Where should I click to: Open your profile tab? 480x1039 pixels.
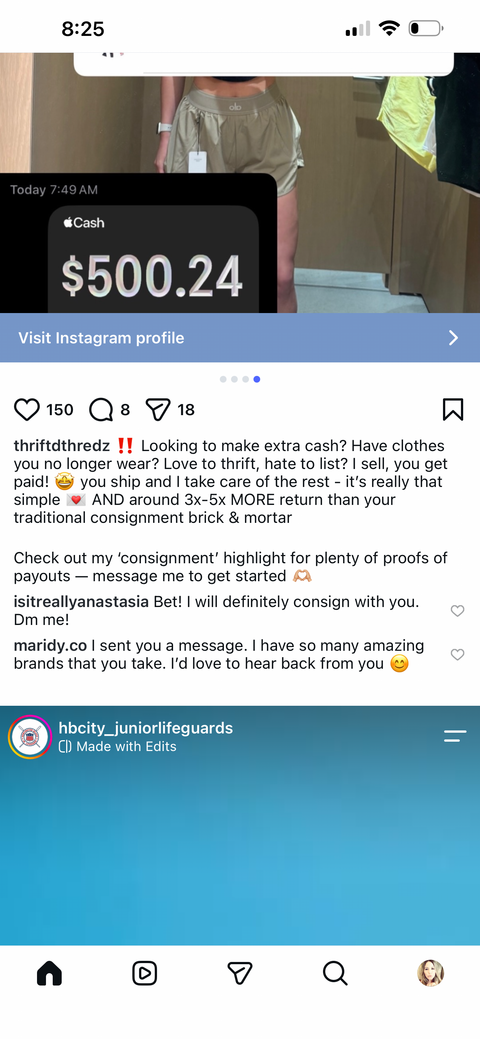[430, 973]
